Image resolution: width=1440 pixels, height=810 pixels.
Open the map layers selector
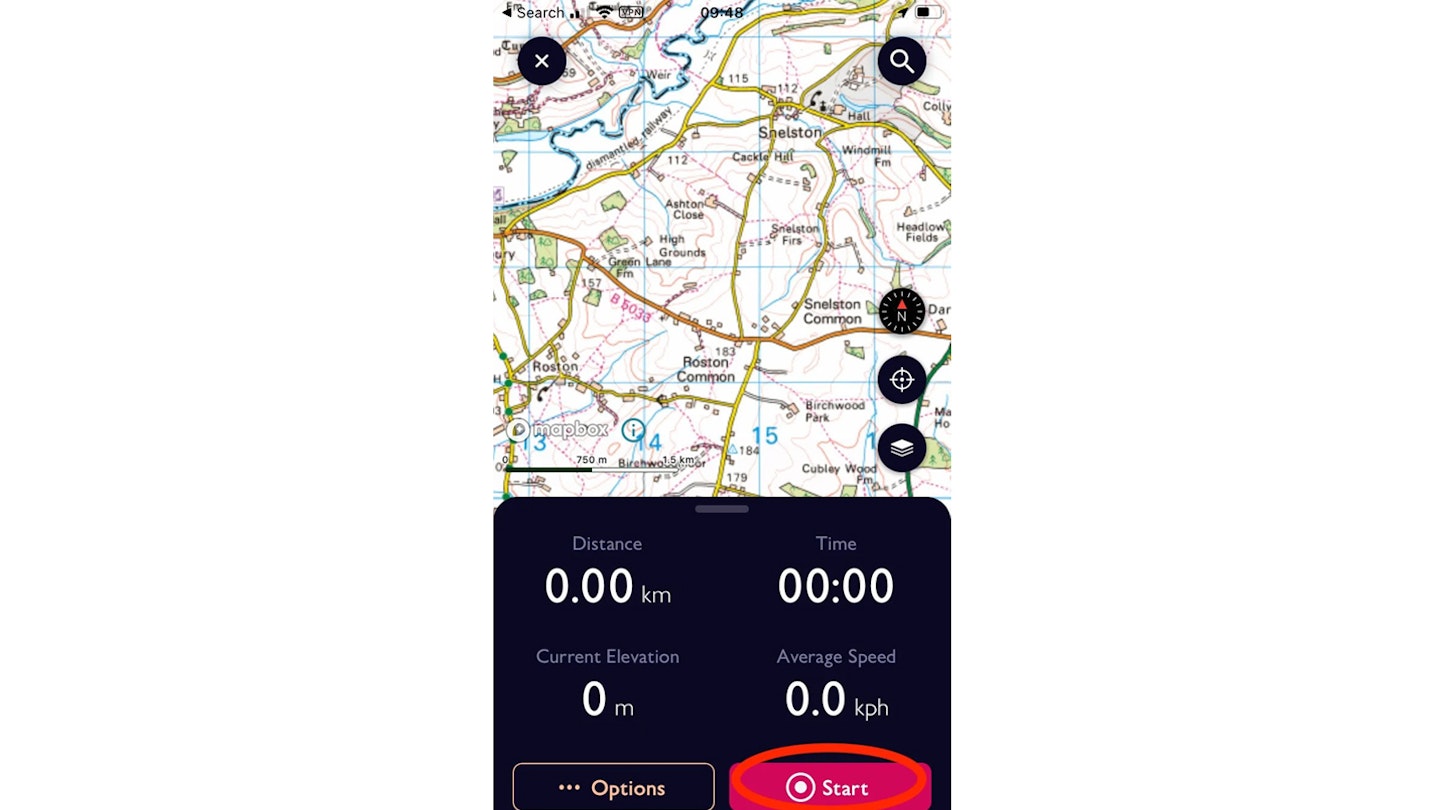[x=901, y=448]
